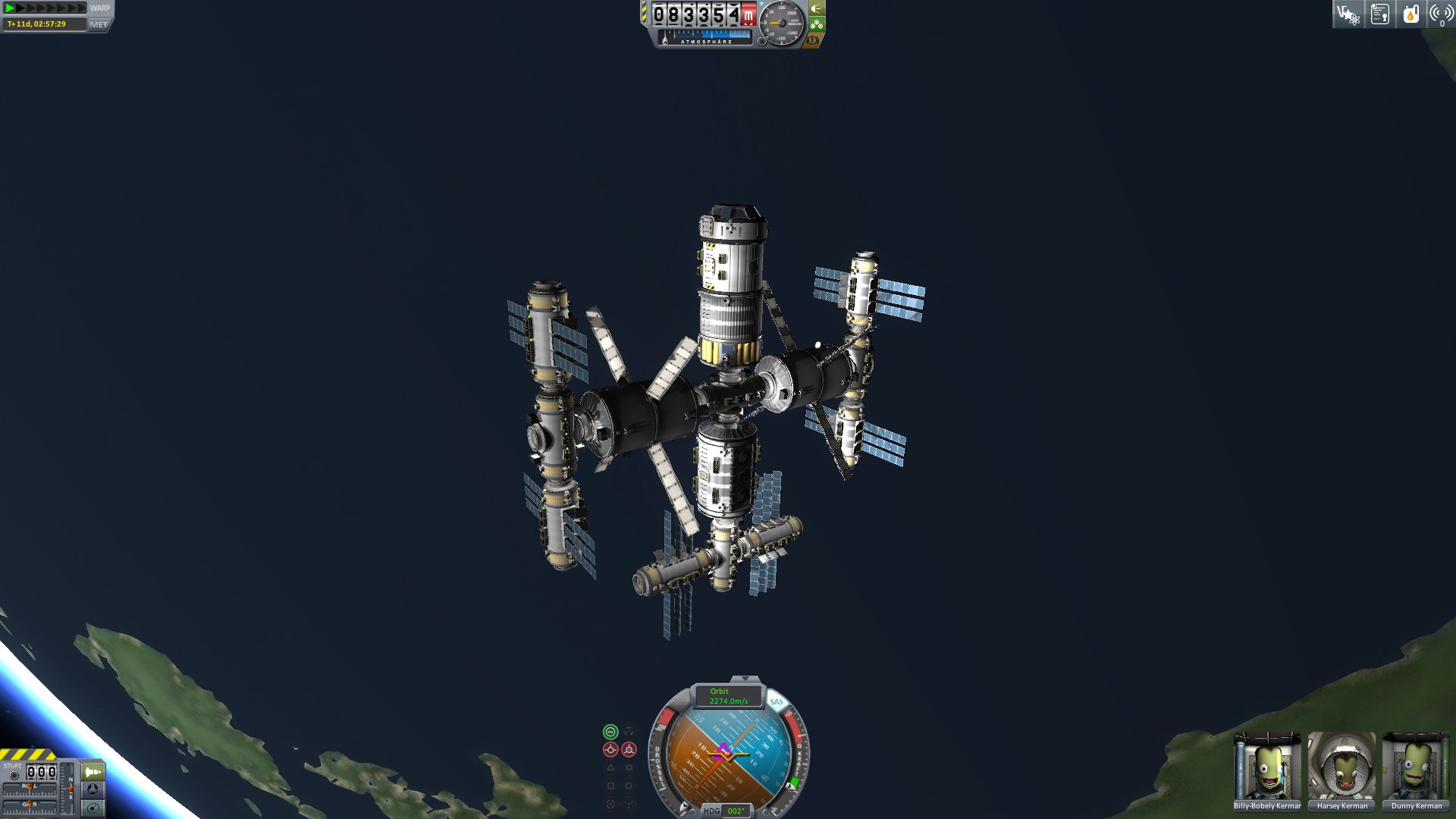
Task: Toggle MET time display mode
Action: (x=99, y=24)
